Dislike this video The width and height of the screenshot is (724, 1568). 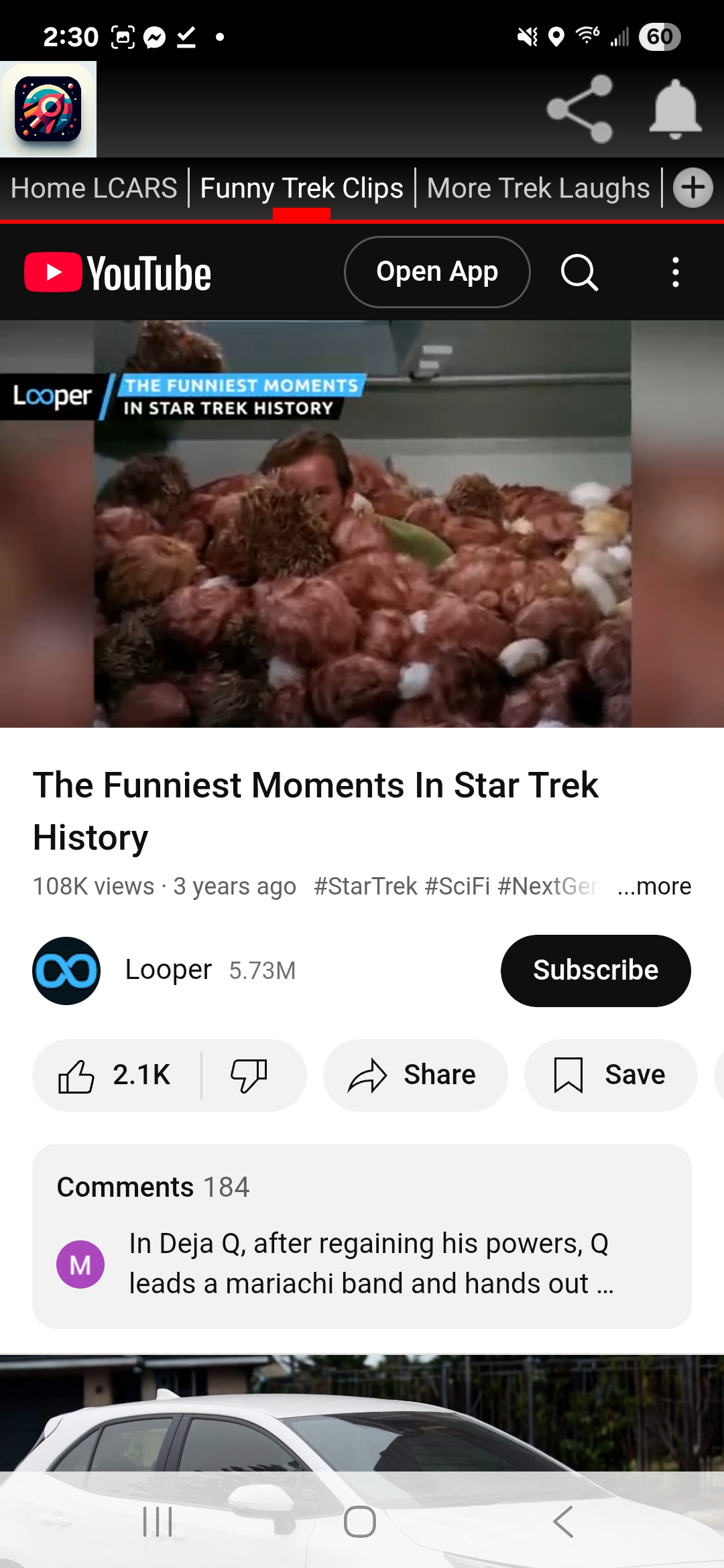coord(249,1075)
